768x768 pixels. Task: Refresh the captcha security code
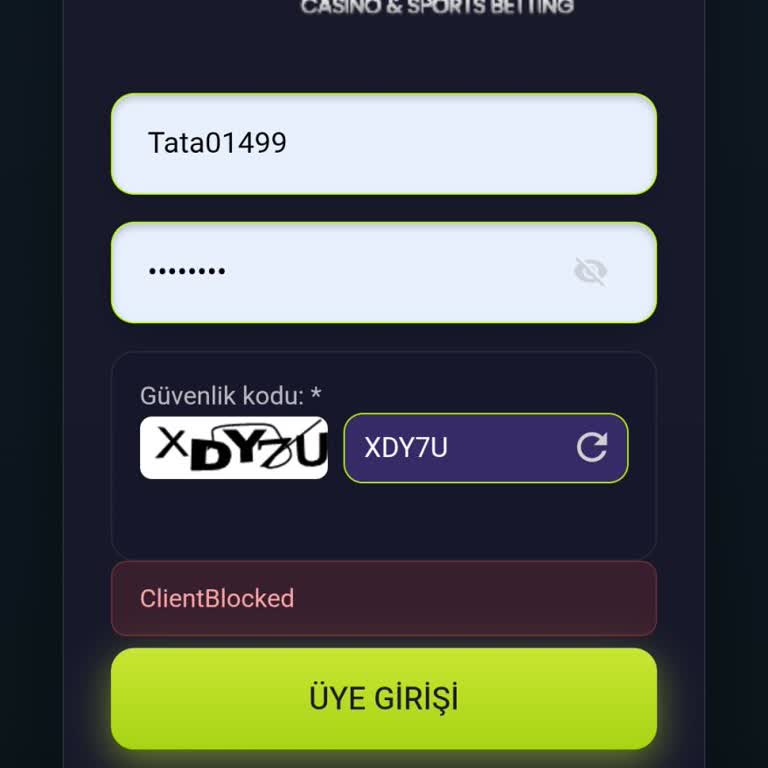click(x=592, y=447)
